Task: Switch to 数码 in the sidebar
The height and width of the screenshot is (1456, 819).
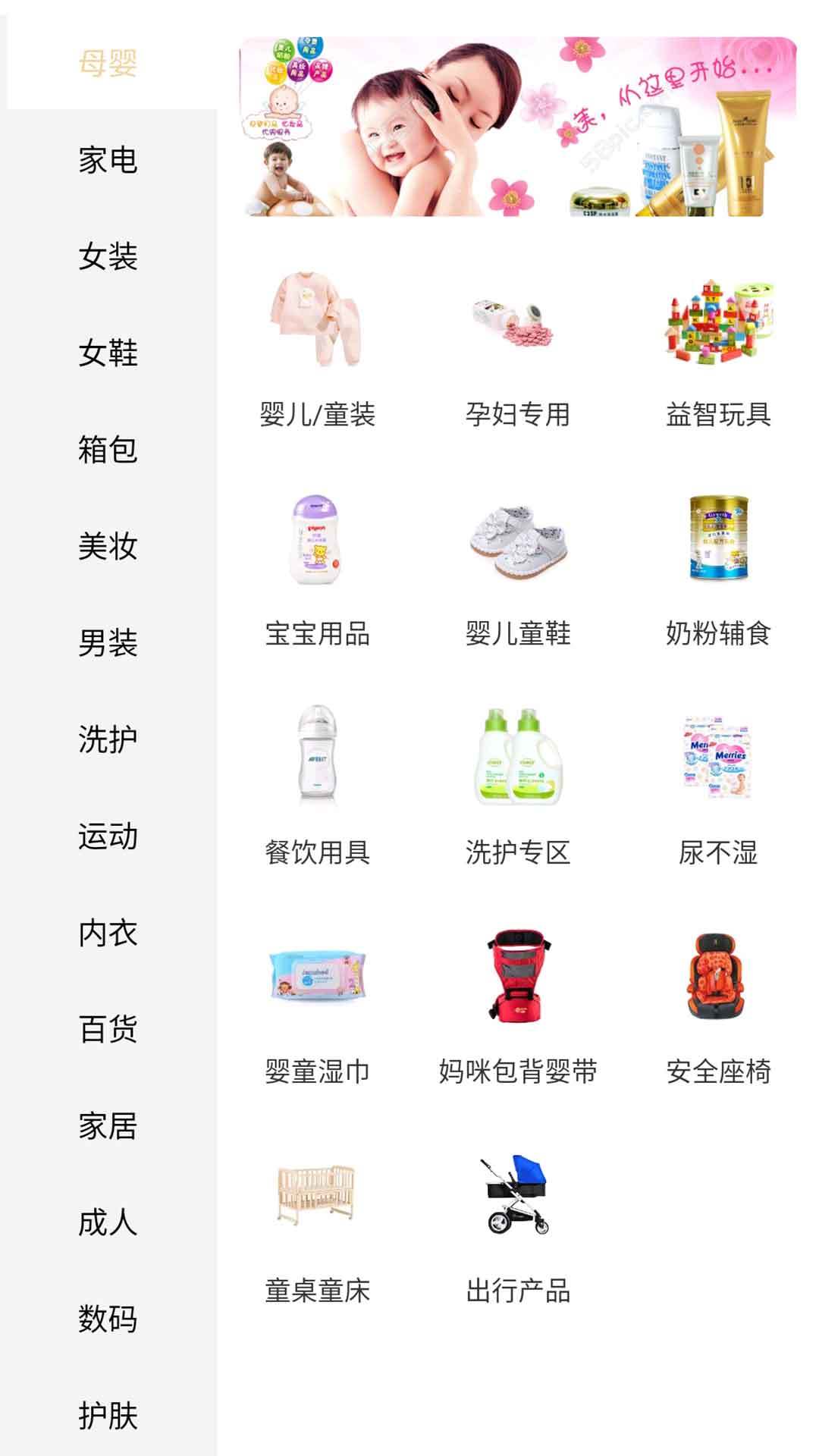Action: tap(108, 1319)
